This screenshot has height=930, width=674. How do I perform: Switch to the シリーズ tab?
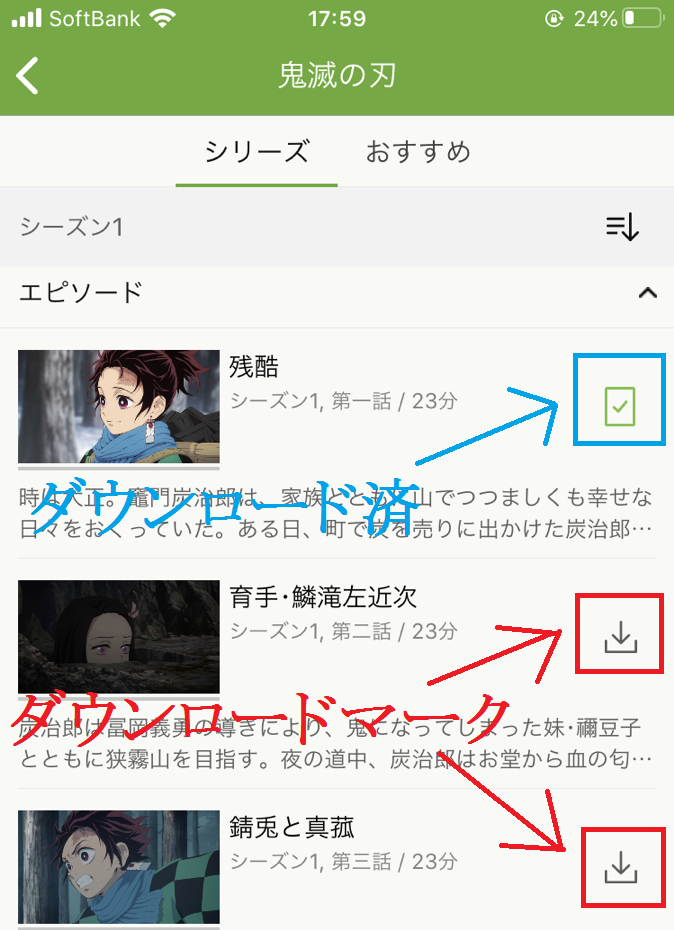click(256, 152)
